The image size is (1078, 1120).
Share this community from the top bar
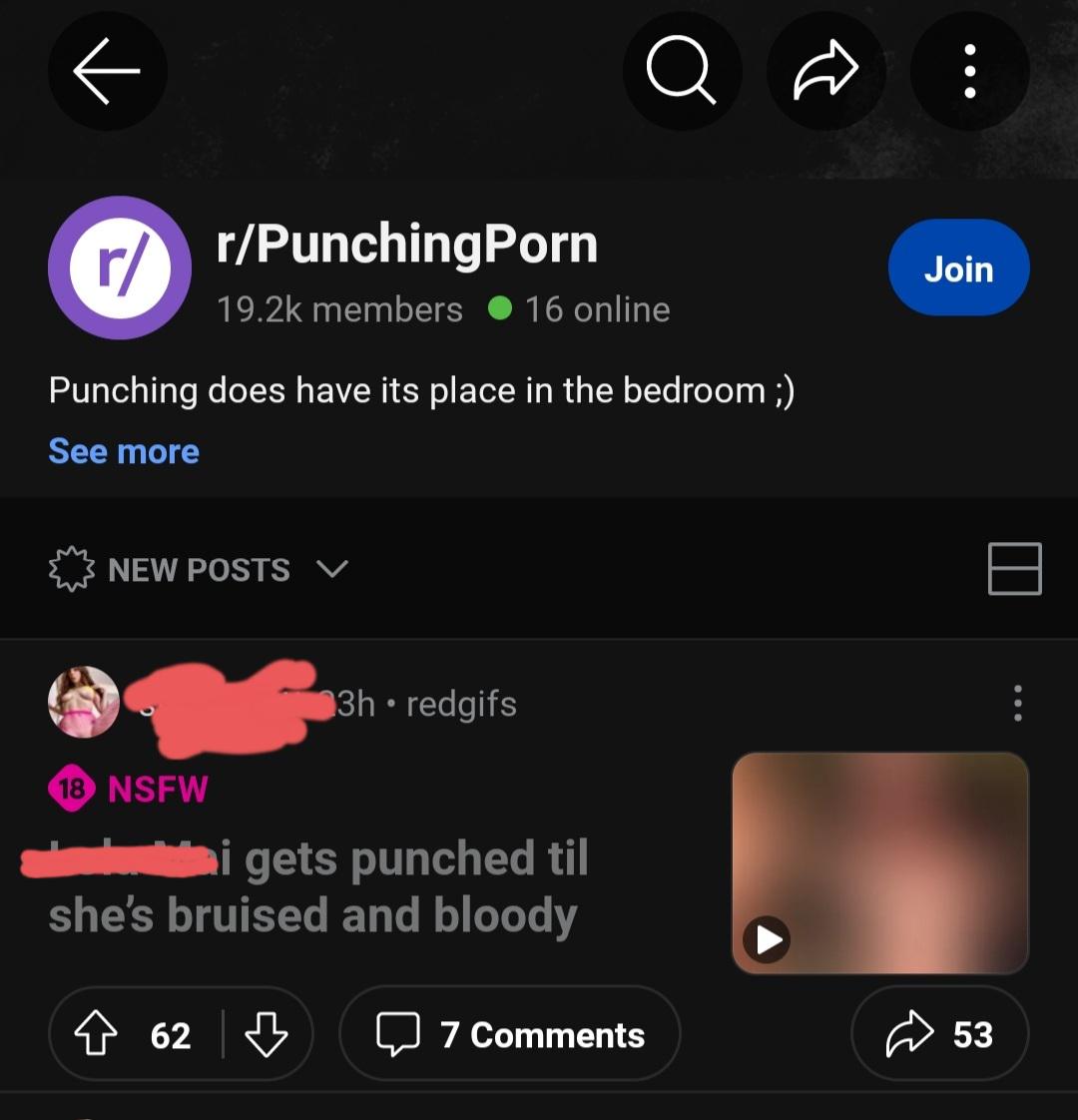pos(825,71)
